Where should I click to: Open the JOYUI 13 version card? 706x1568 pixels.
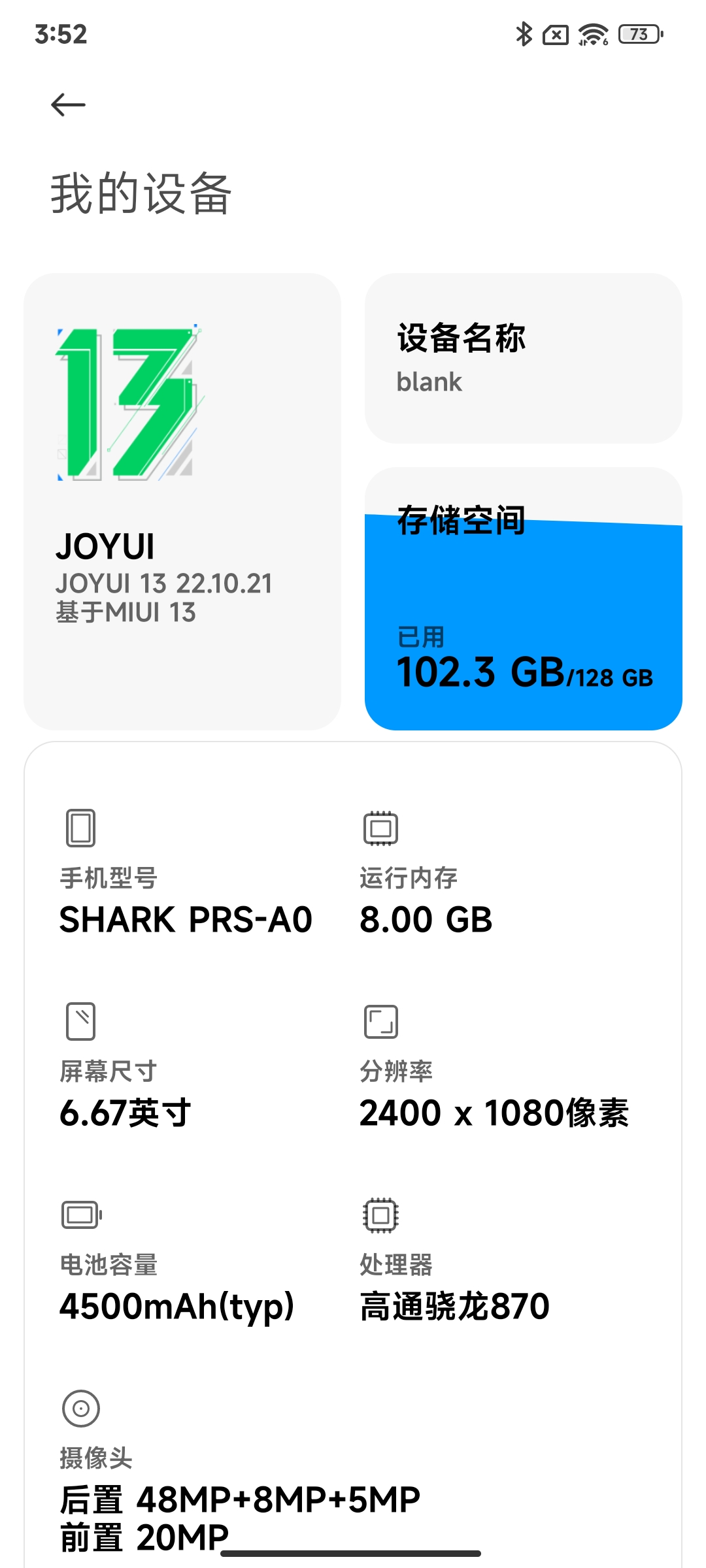(182, 502)
